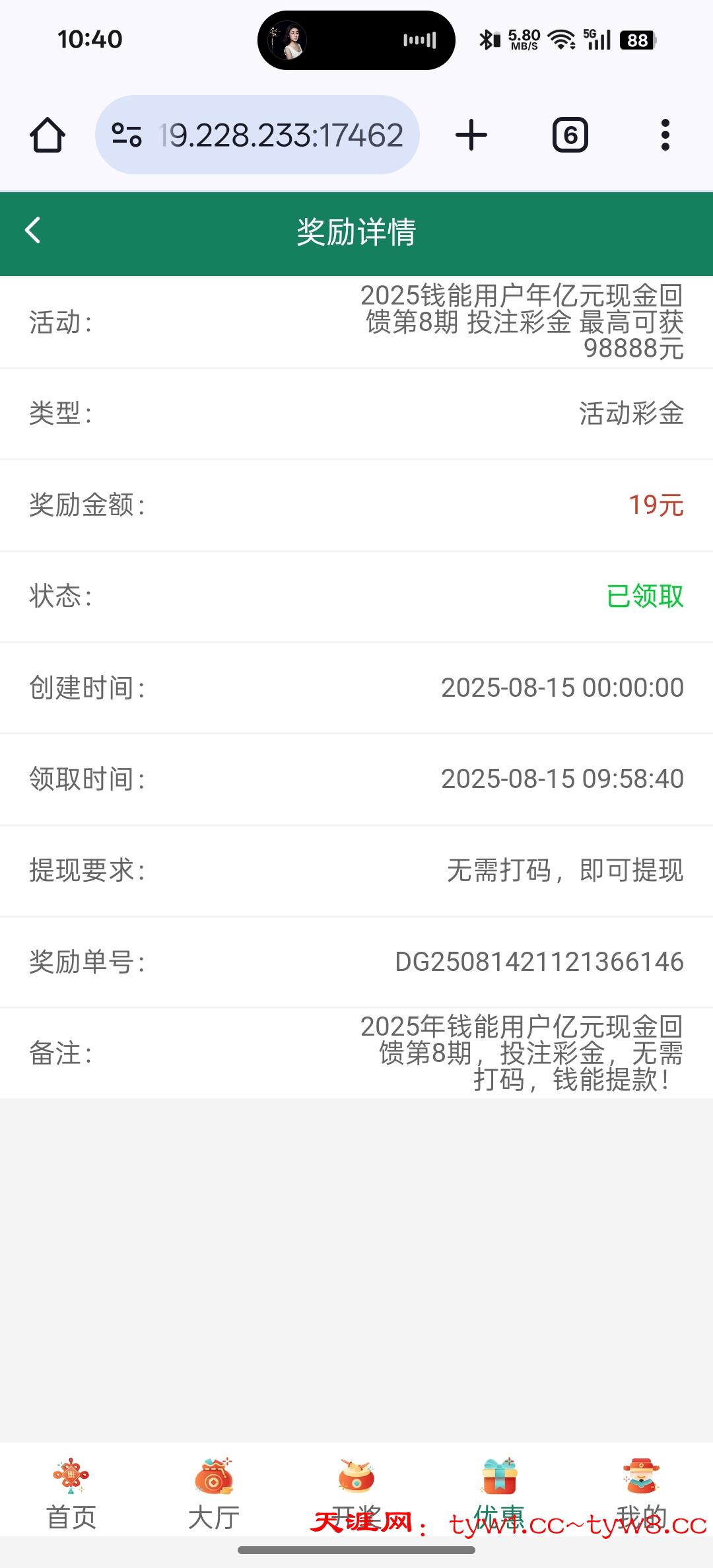Switch to the 优惠 tab
Viewport: 713px width, 1568px height.
499,1493
